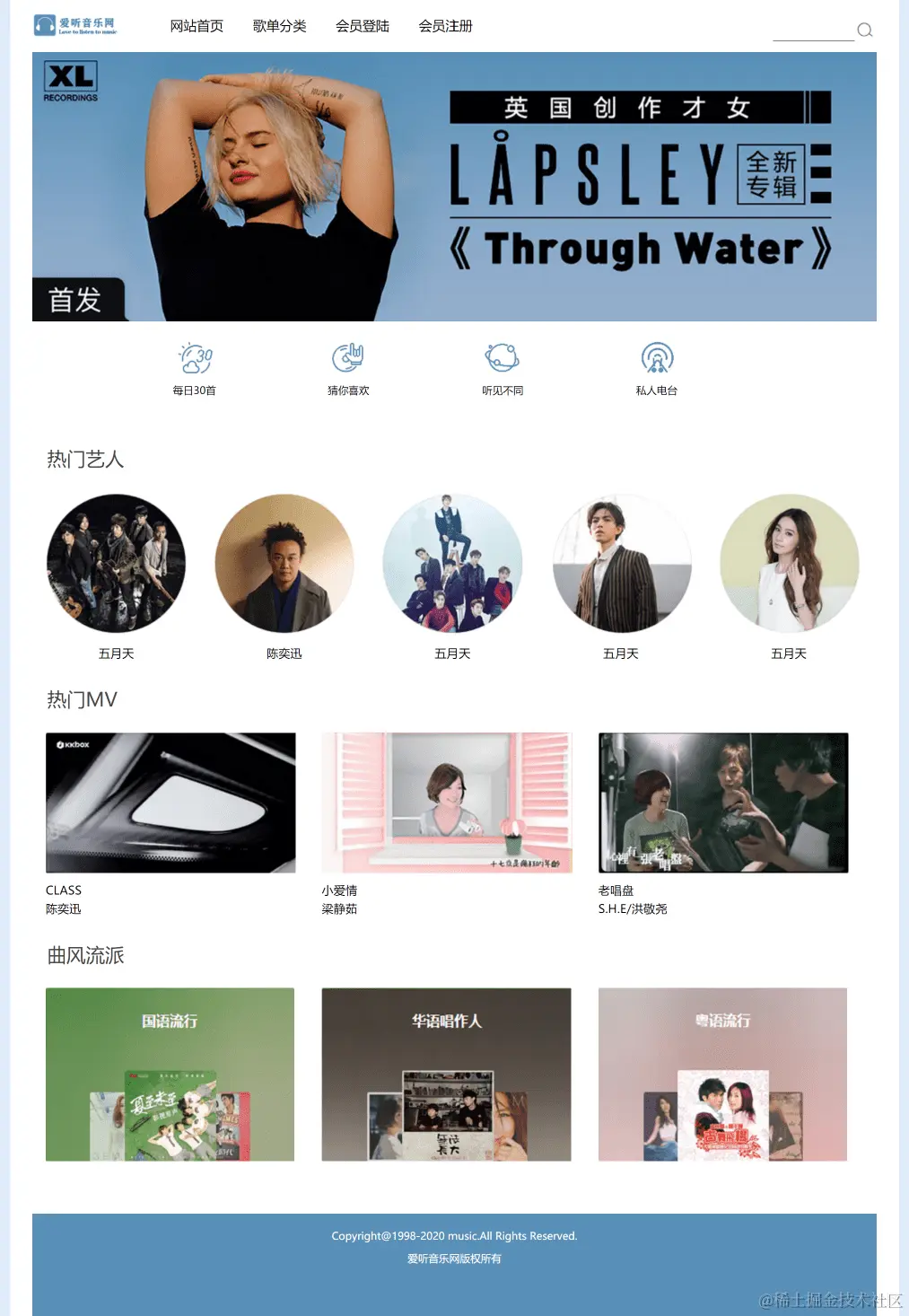The image size is (909, 1316).
Task: Tap the search magnifier icon
Action: [x=864, y=30]
